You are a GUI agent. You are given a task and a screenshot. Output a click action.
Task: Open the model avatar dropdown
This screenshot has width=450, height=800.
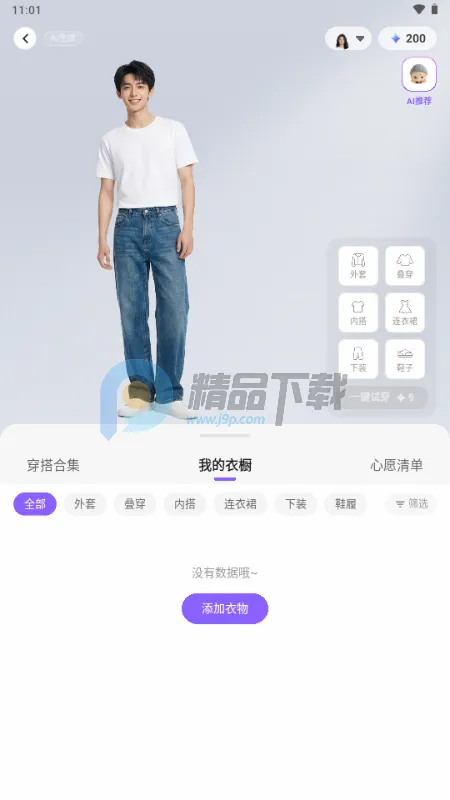[348, 39]
